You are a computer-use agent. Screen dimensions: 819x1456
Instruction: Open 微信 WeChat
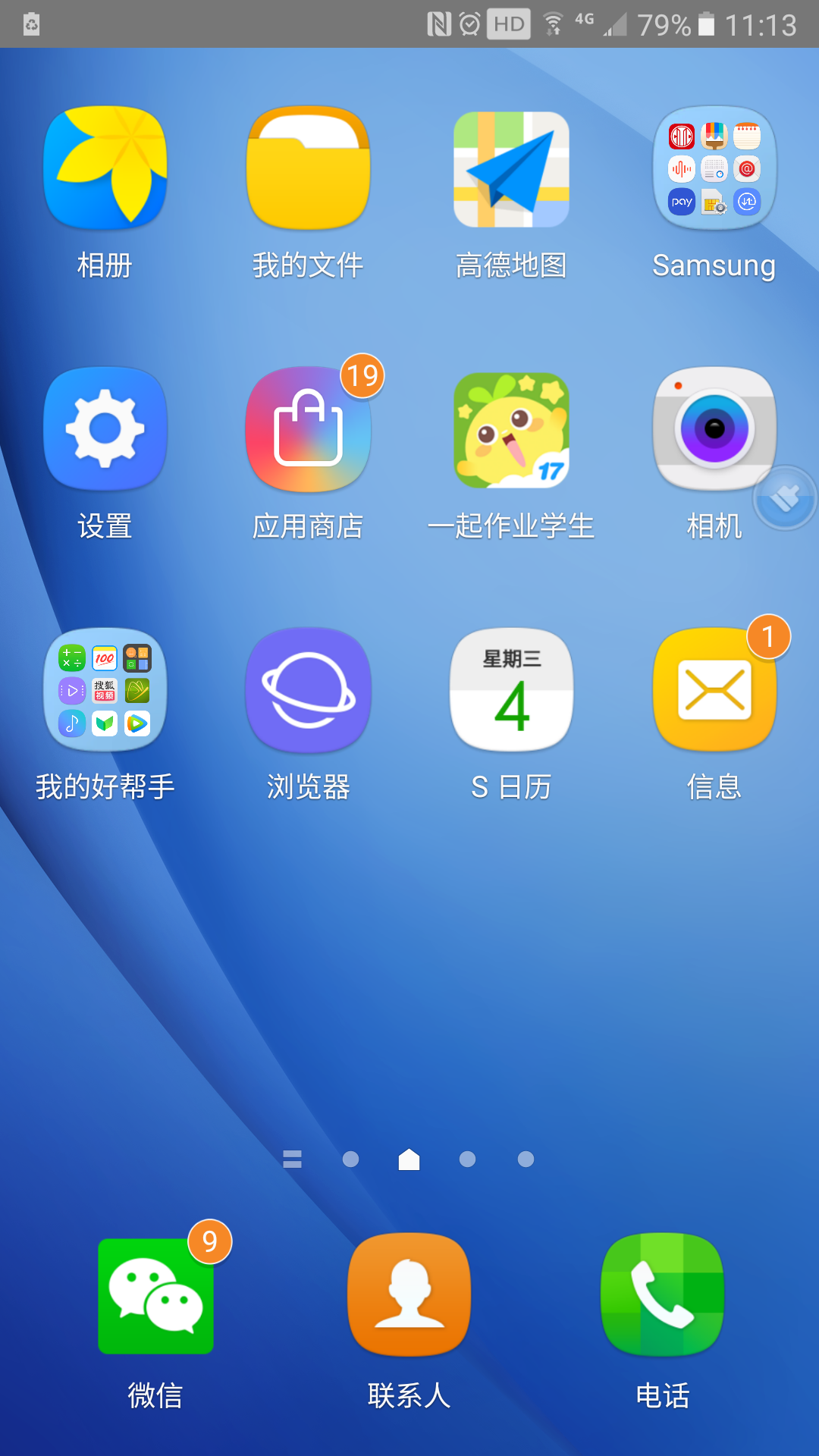point(155,1295)
